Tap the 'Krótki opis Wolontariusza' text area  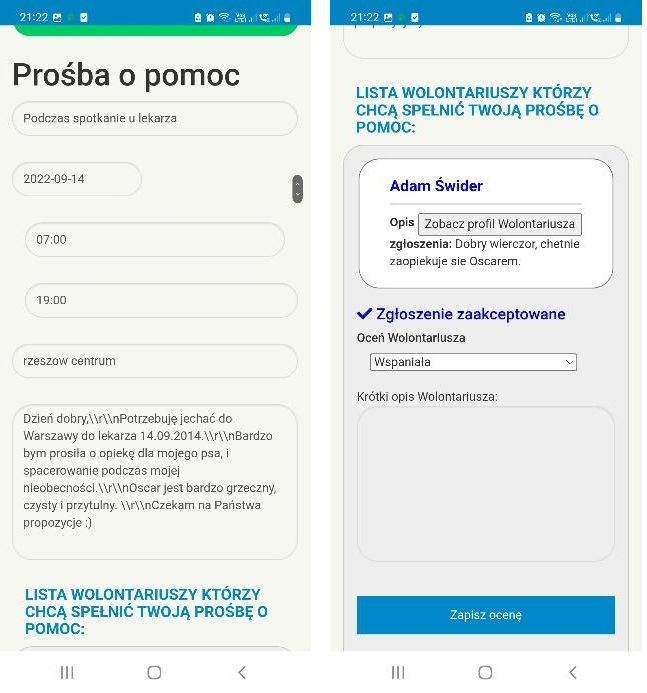click(485, 483)
